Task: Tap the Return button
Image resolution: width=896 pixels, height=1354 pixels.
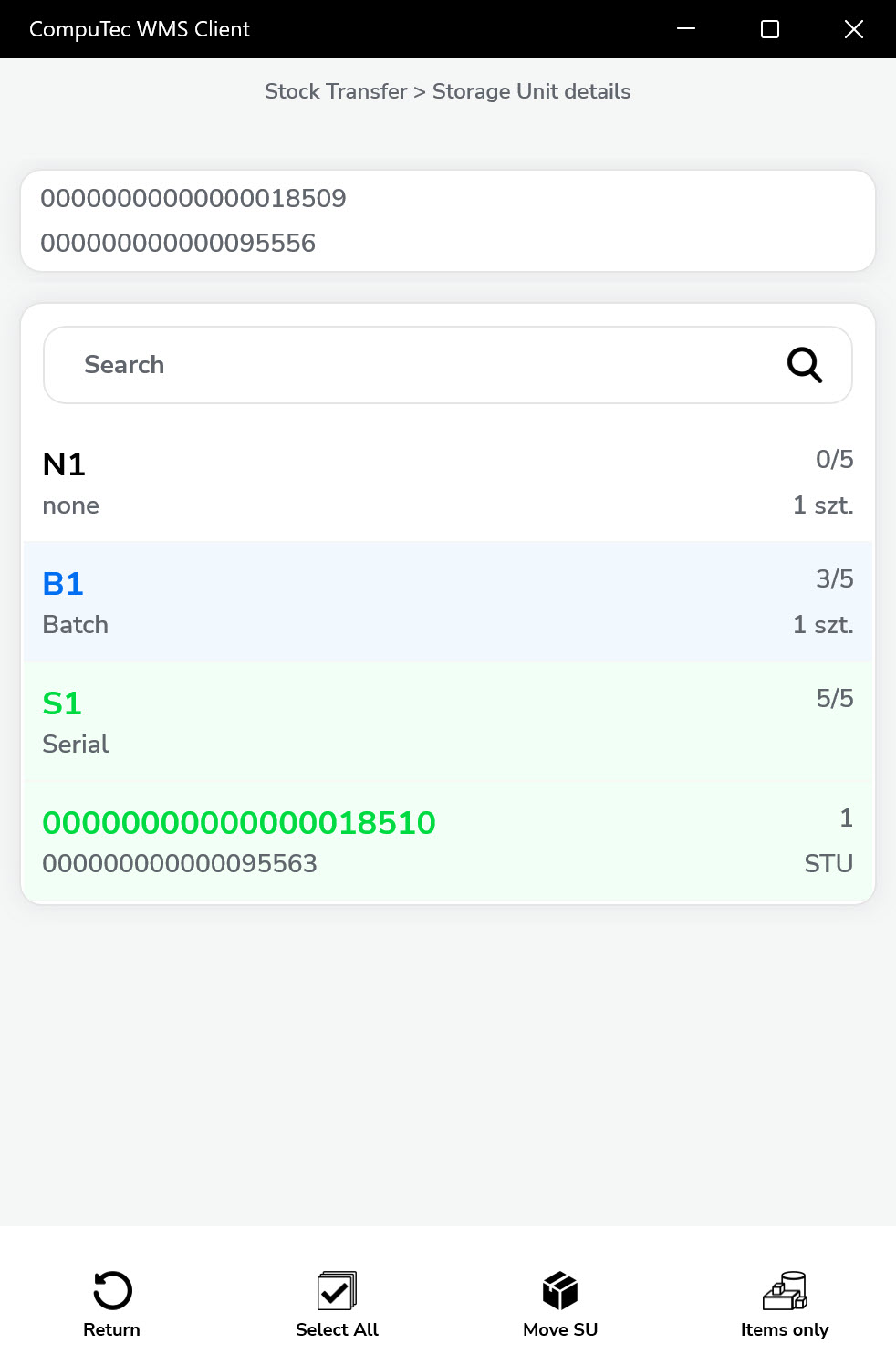Action: coord(112,1303)
